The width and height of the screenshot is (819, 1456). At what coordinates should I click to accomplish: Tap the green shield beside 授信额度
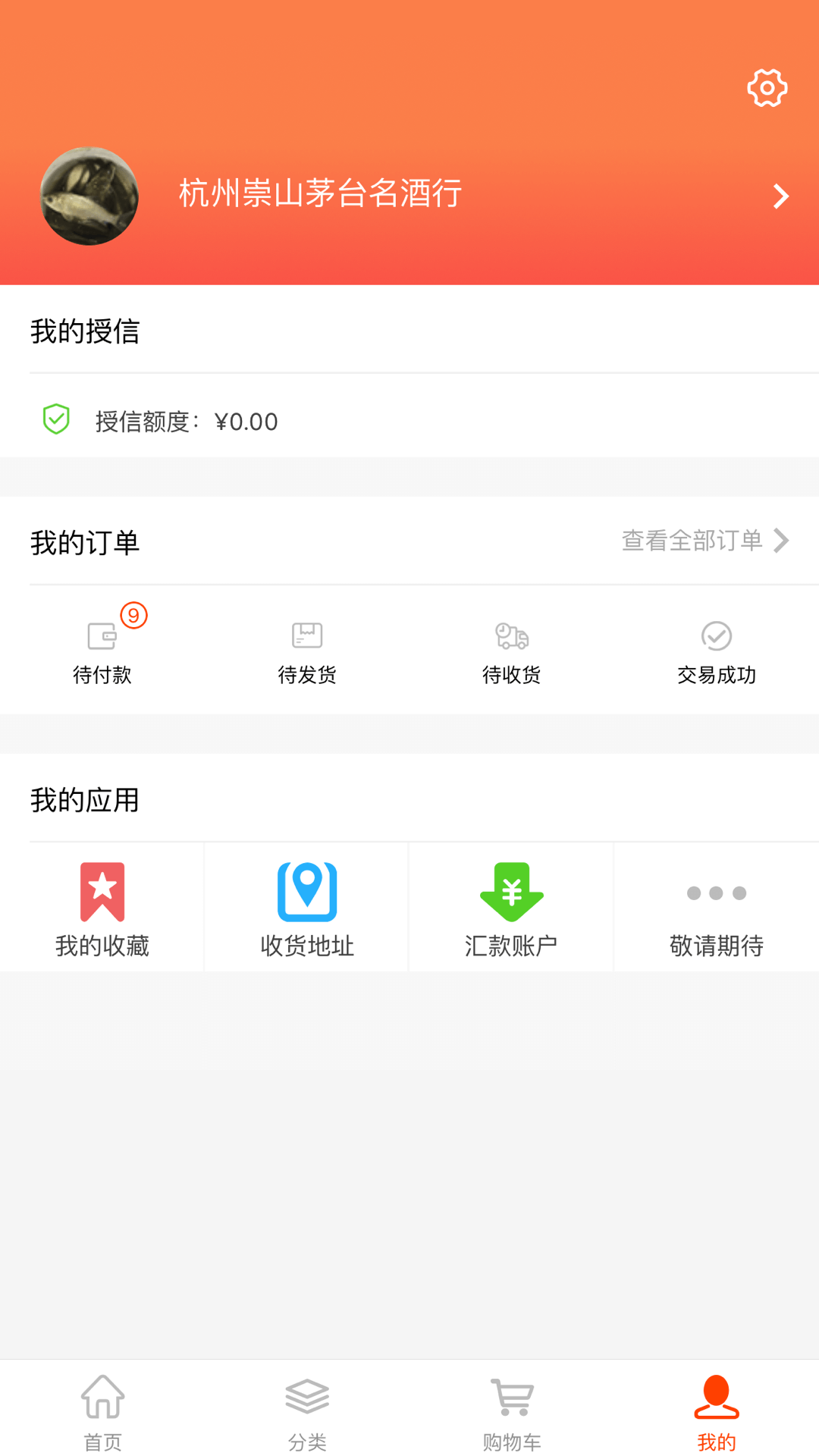[56, 419]
